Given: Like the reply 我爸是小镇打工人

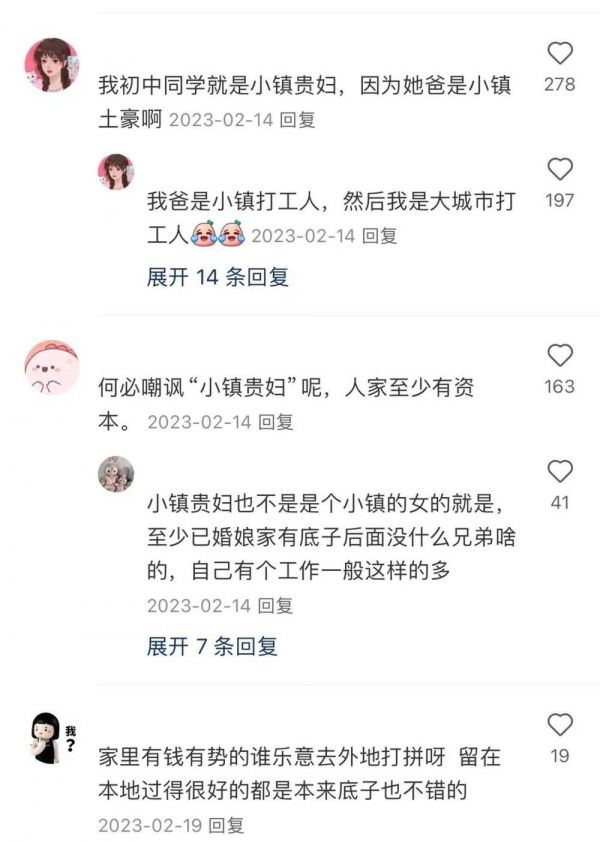Looking at the screenshot, I should pyautogui.click(x=561, y=169).
